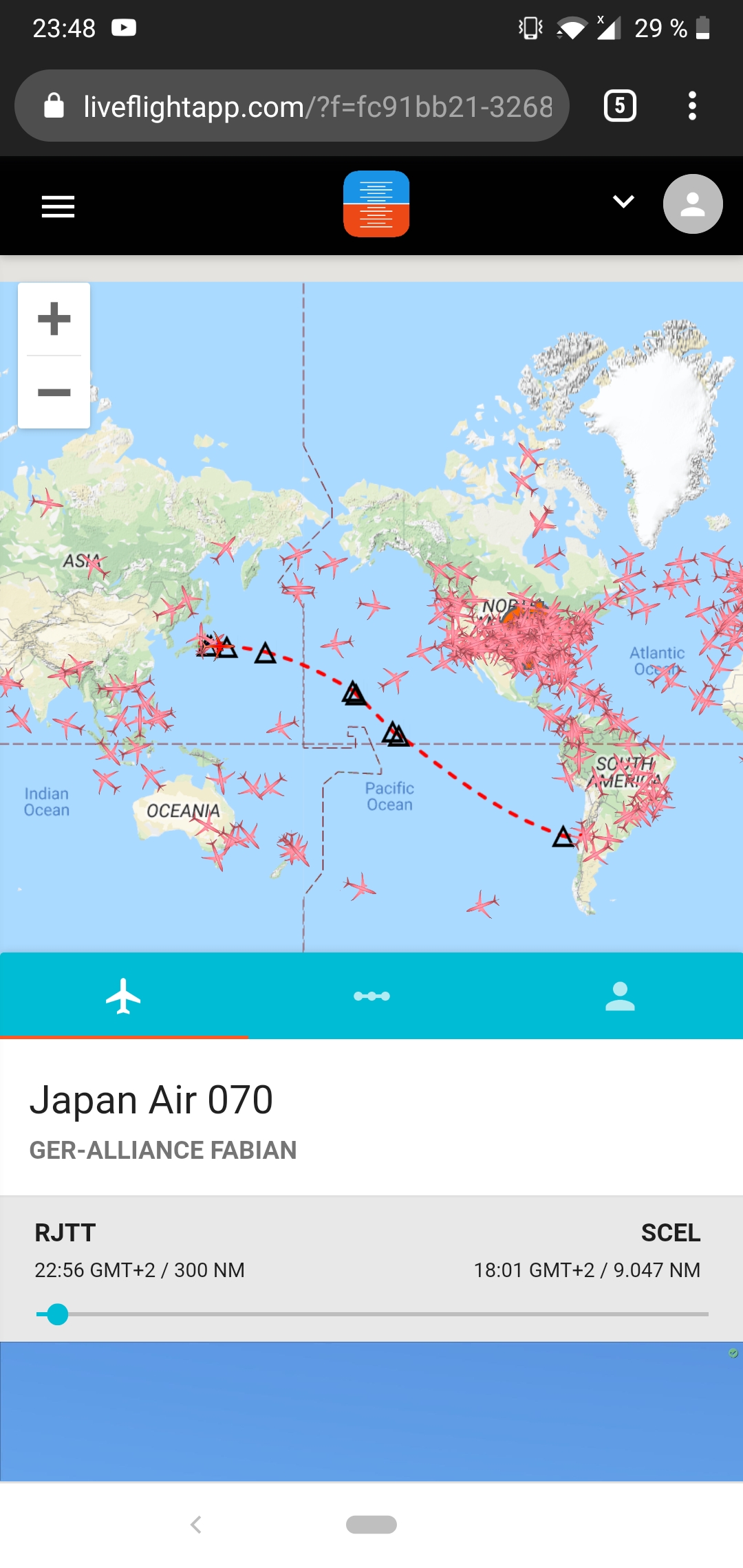Switch to the route waypoints tab
This screenshot has width=743, height=1568.
point(371,996)
